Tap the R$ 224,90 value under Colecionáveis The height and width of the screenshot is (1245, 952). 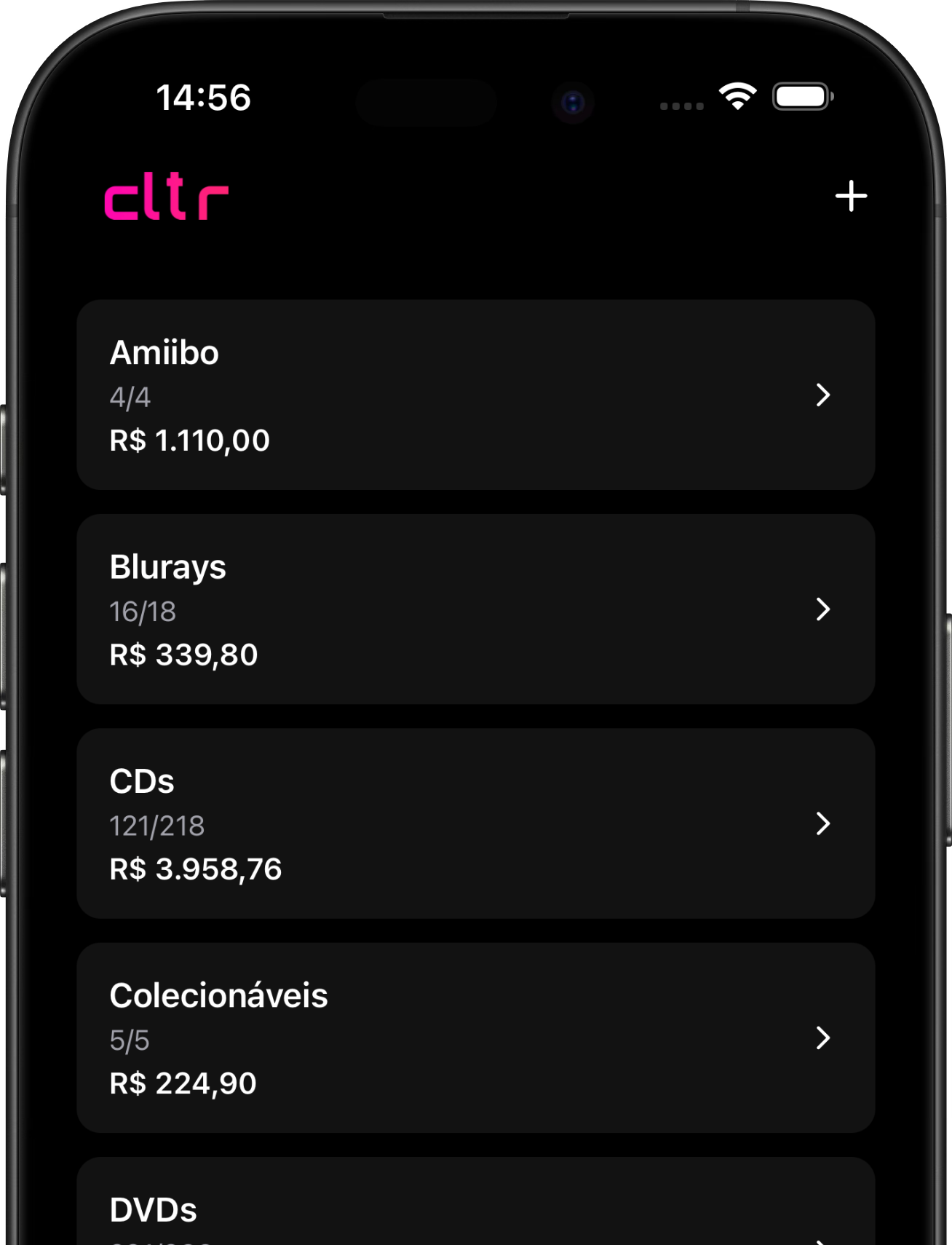click(182, 1083)
